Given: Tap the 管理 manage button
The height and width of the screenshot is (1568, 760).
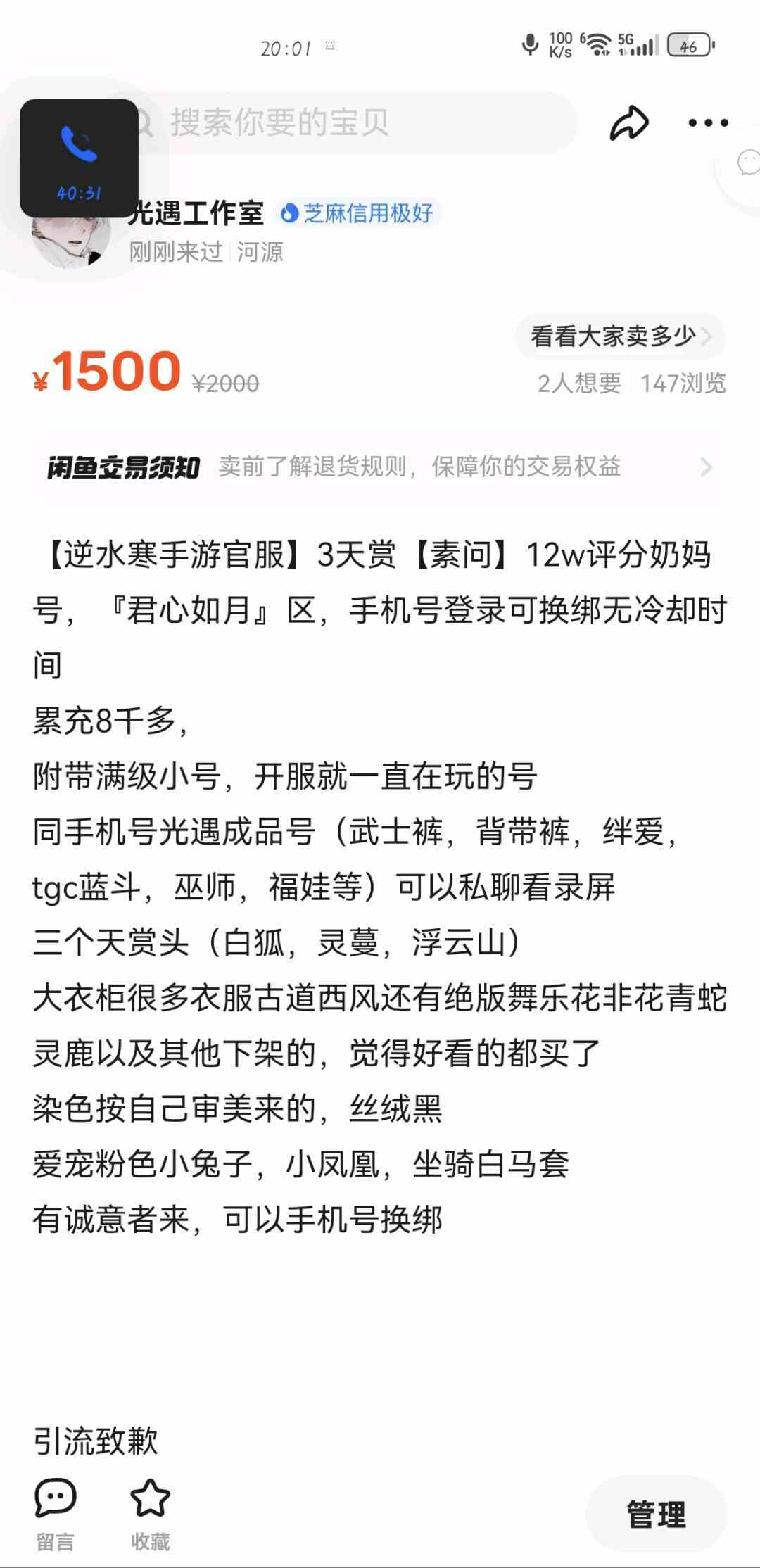Looking at the screenshot, I should click(656, 1515).
